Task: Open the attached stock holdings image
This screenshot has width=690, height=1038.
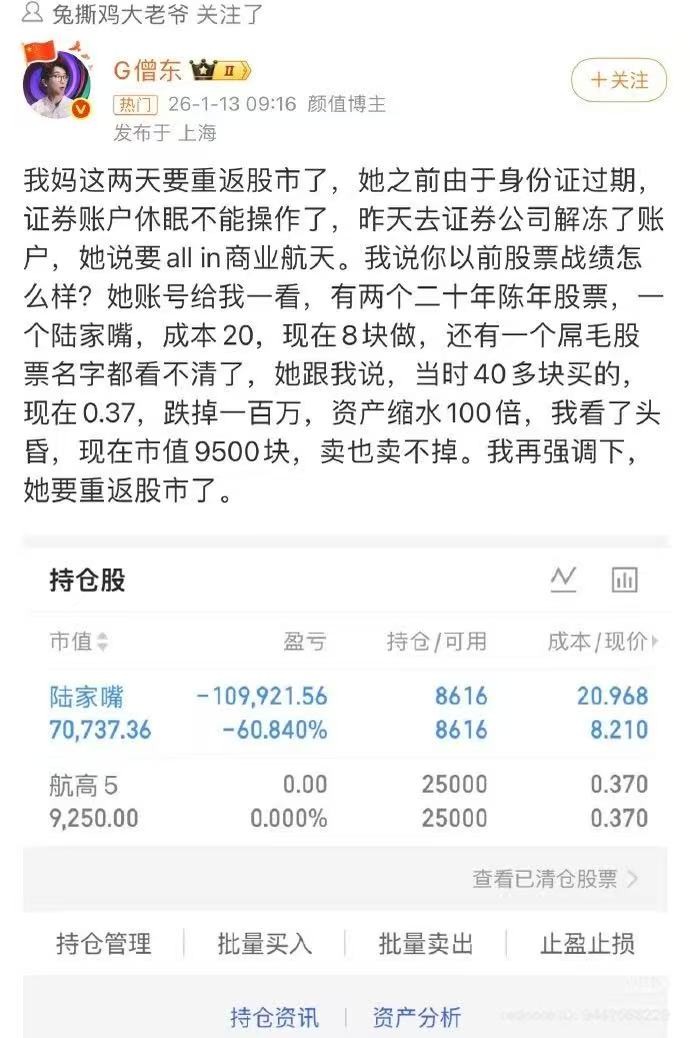Action: (345, 788)
